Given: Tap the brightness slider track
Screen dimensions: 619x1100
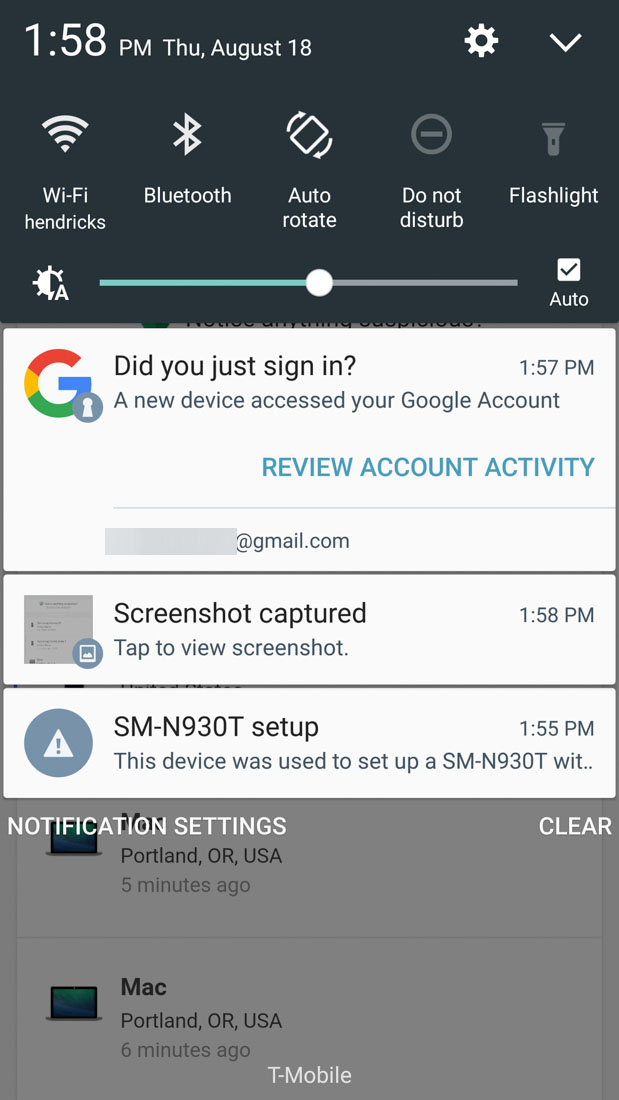Looking at the screenshot, I should (x=420, y=283).
